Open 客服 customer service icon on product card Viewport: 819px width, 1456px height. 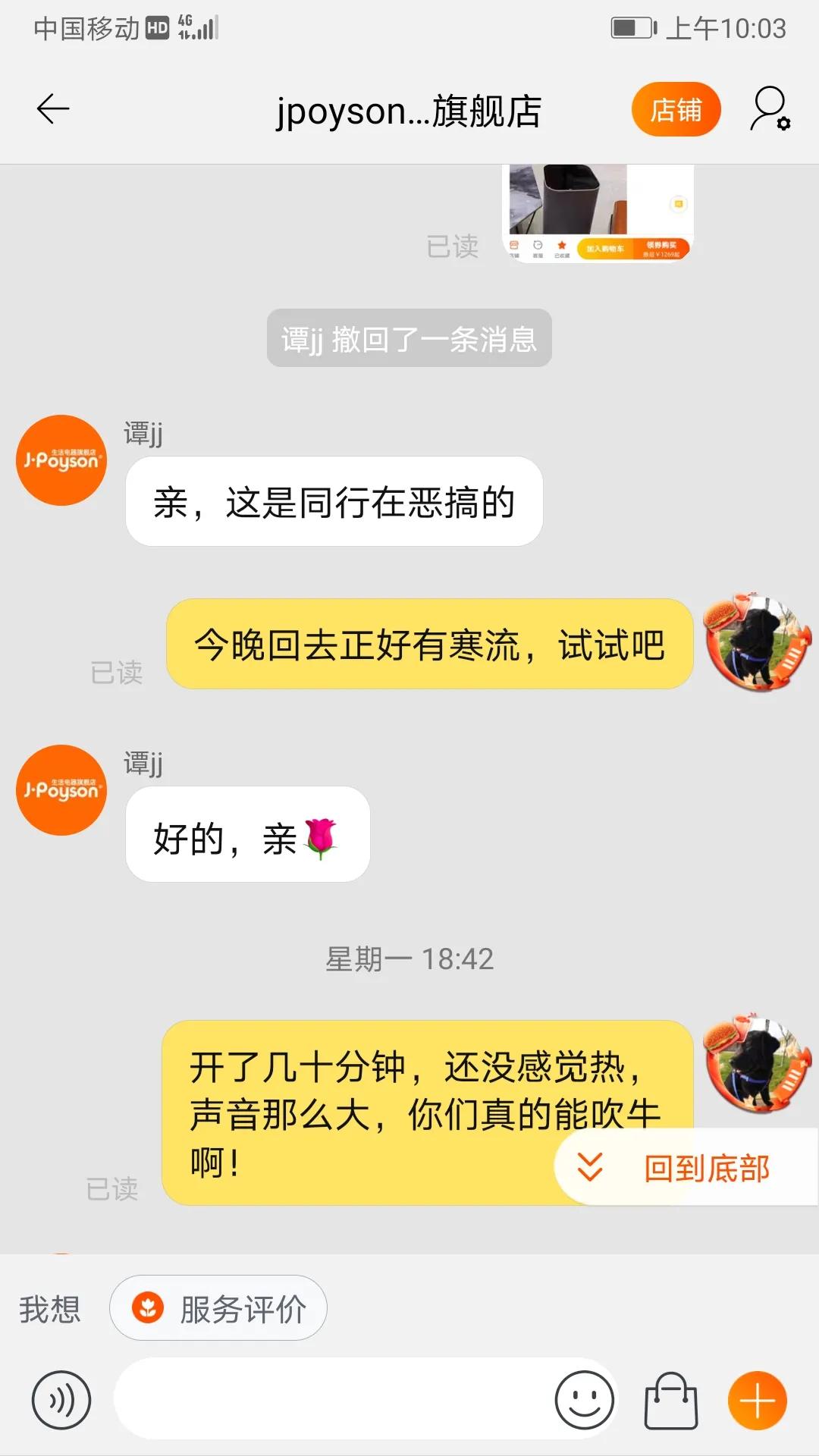[538, 244]
